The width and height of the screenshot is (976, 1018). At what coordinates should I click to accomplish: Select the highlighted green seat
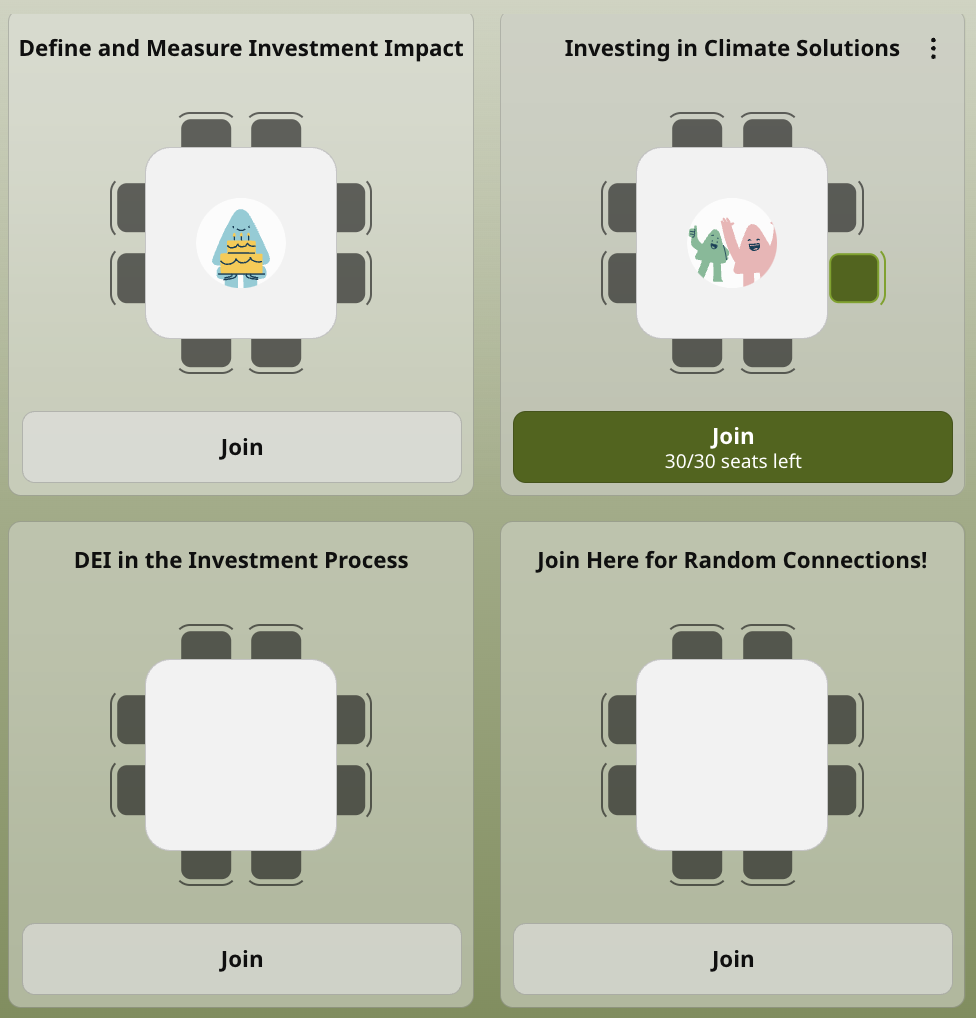[x=855, y=278]
